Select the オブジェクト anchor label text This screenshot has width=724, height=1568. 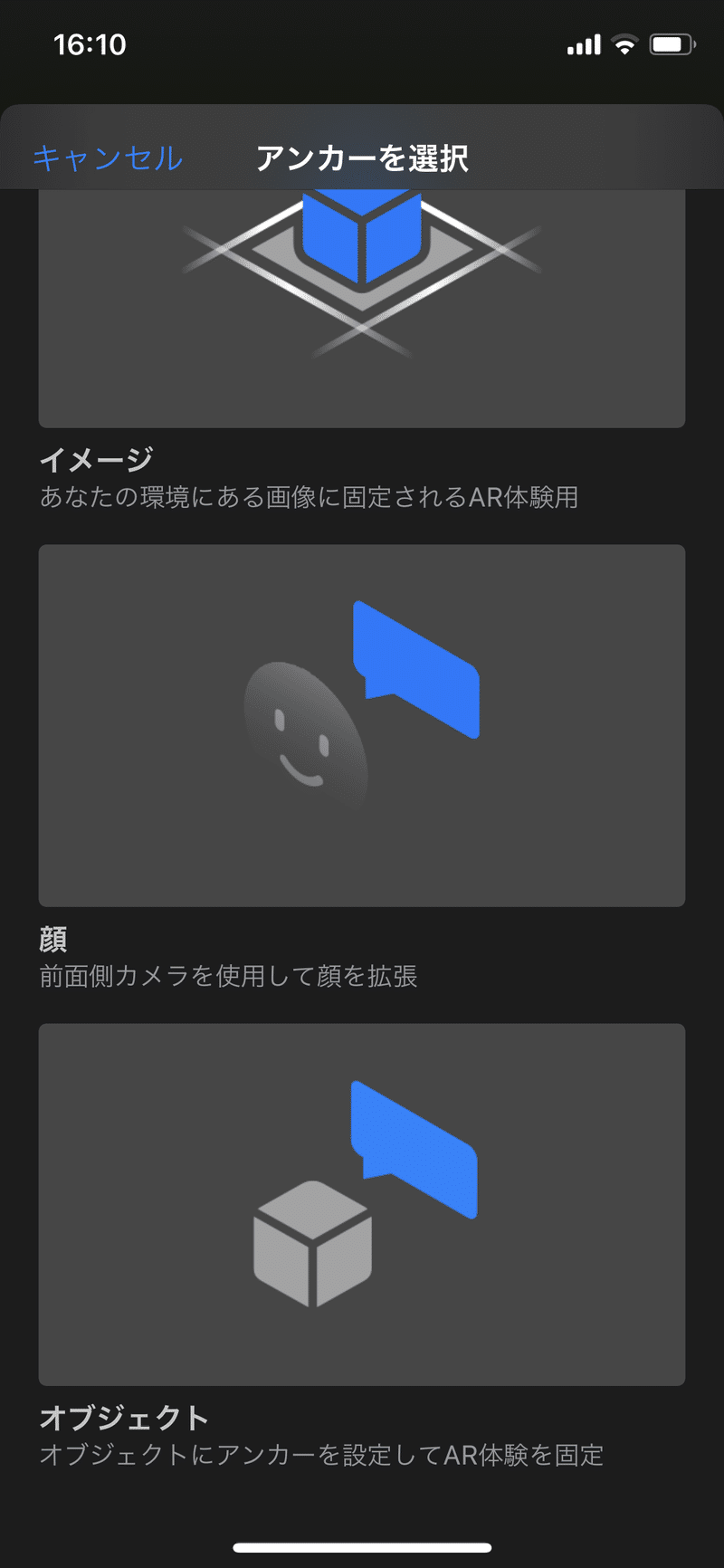[x=125, y=1418]
